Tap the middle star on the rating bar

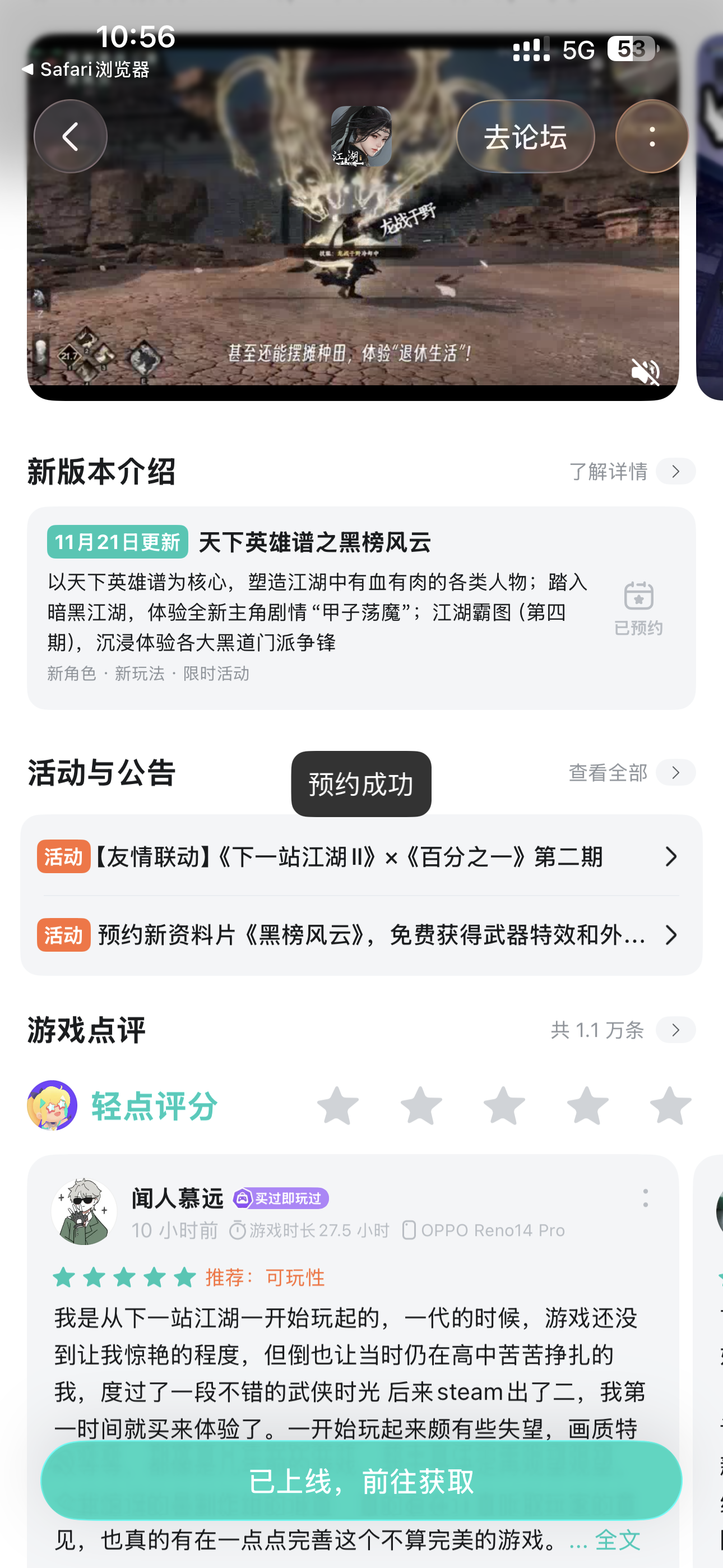(x=503, y=1105)
